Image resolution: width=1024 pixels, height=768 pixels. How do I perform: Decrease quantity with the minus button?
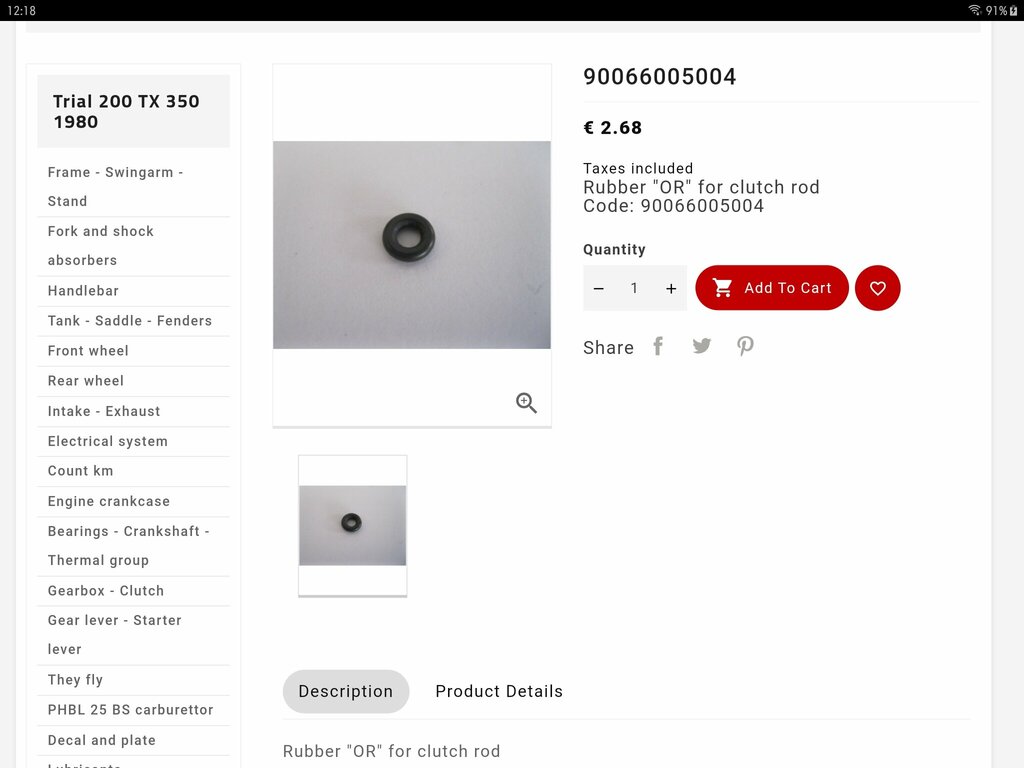(x=599, y=288)
